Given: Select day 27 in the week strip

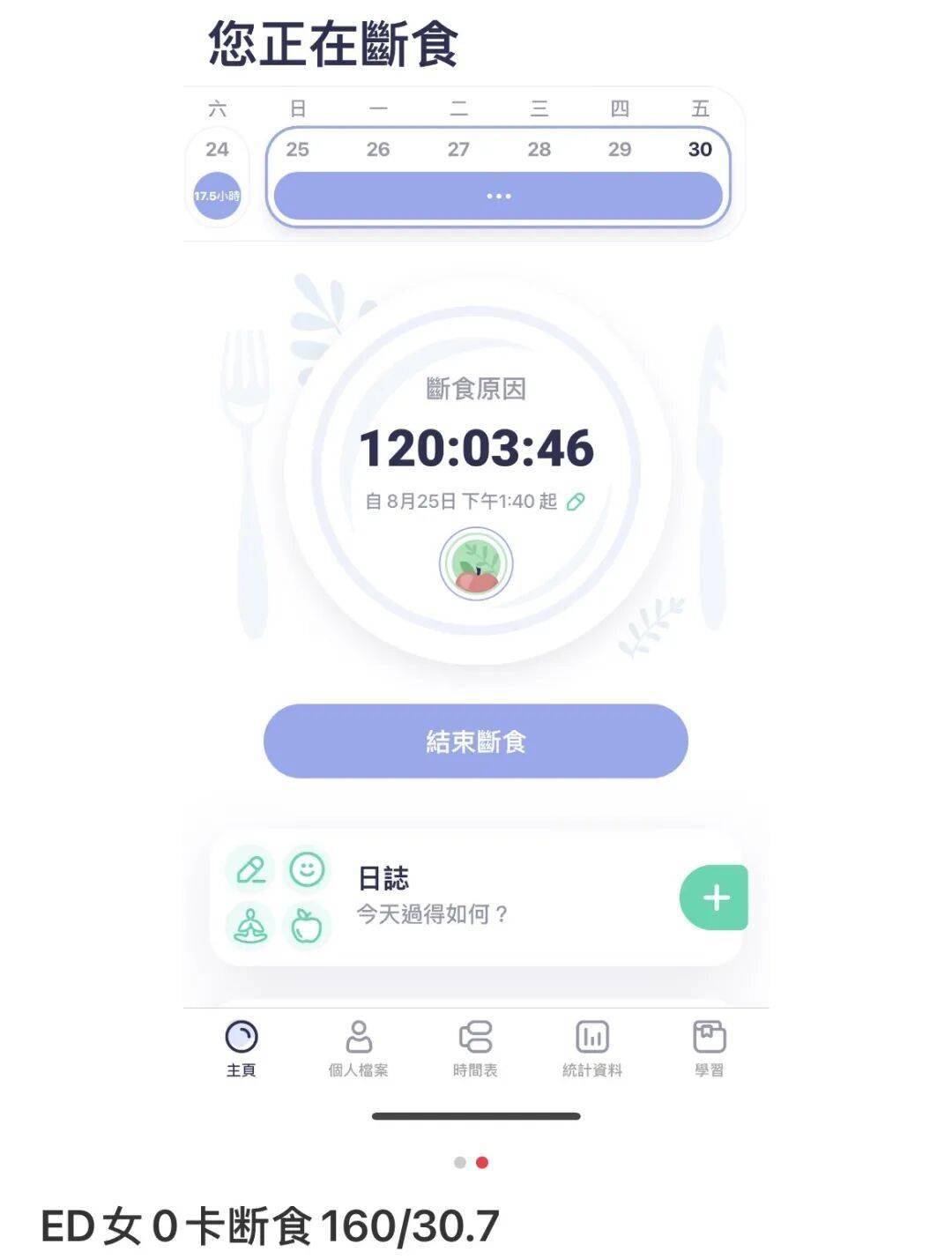Looking at the screenshot, I should [458, 149].
